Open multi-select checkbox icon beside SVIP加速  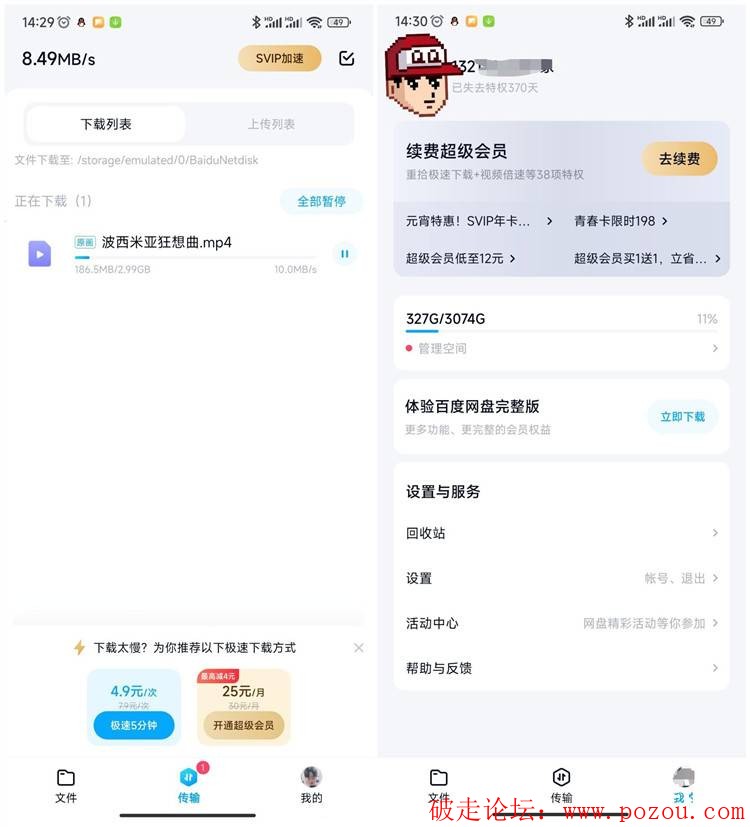pos(347,59)
